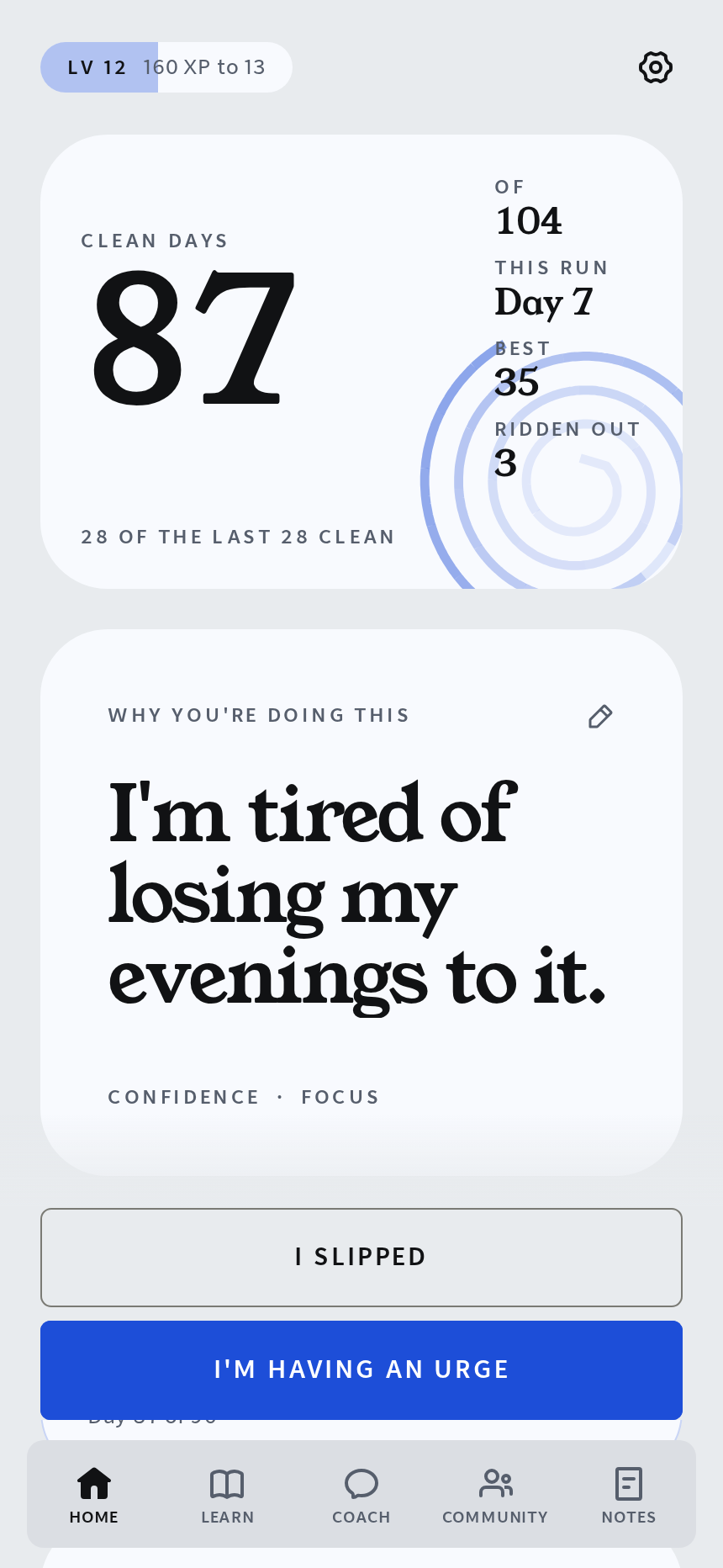Report a slip with I SLIPPED
The image size is (723, 1568).
point(361,1258)
